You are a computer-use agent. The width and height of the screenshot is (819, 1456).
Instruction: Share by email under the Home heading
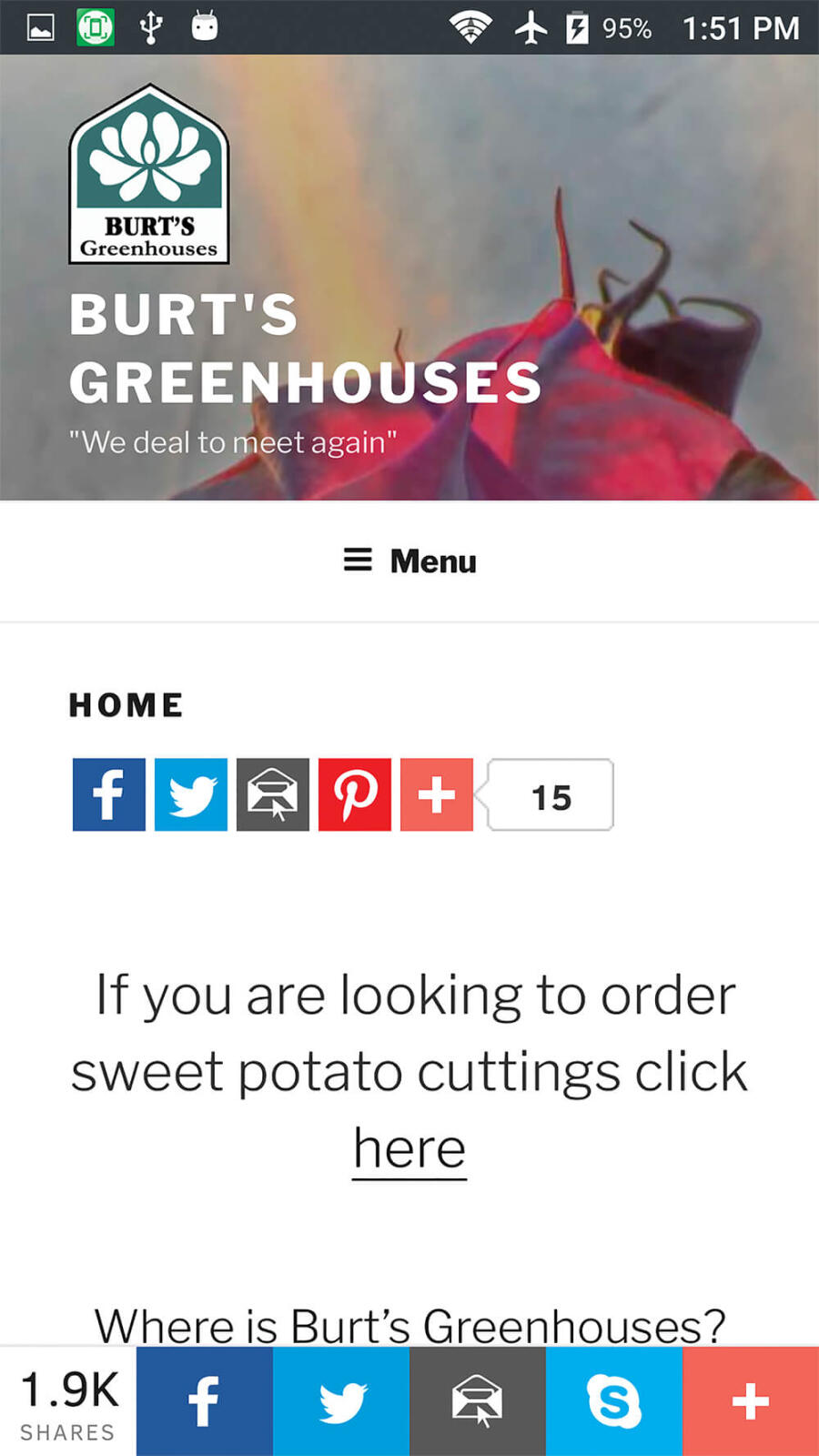(x=273, y=794)
